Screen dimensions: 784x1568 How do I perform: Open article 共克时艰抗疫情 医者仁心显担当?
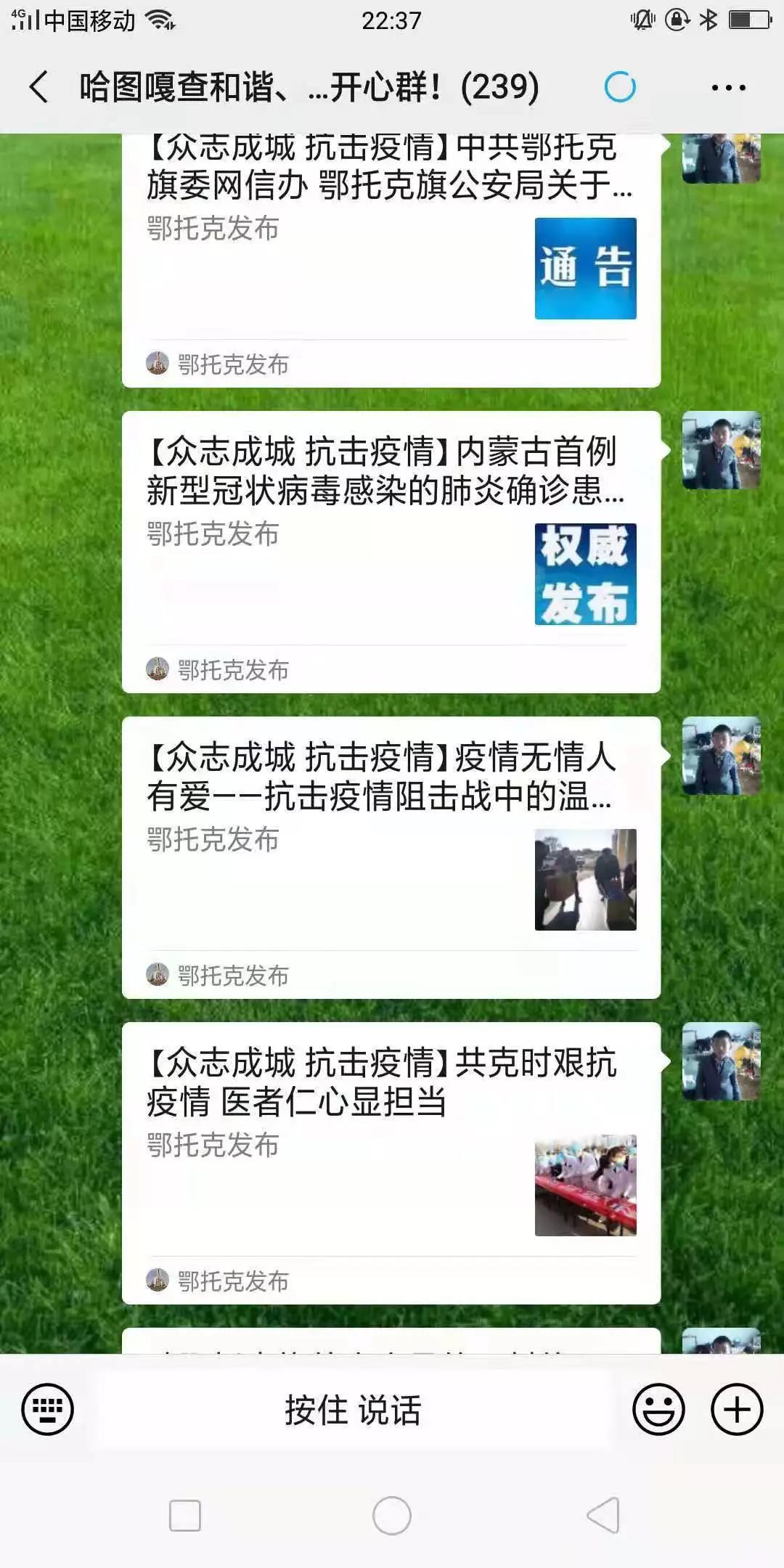(391, 1161)
